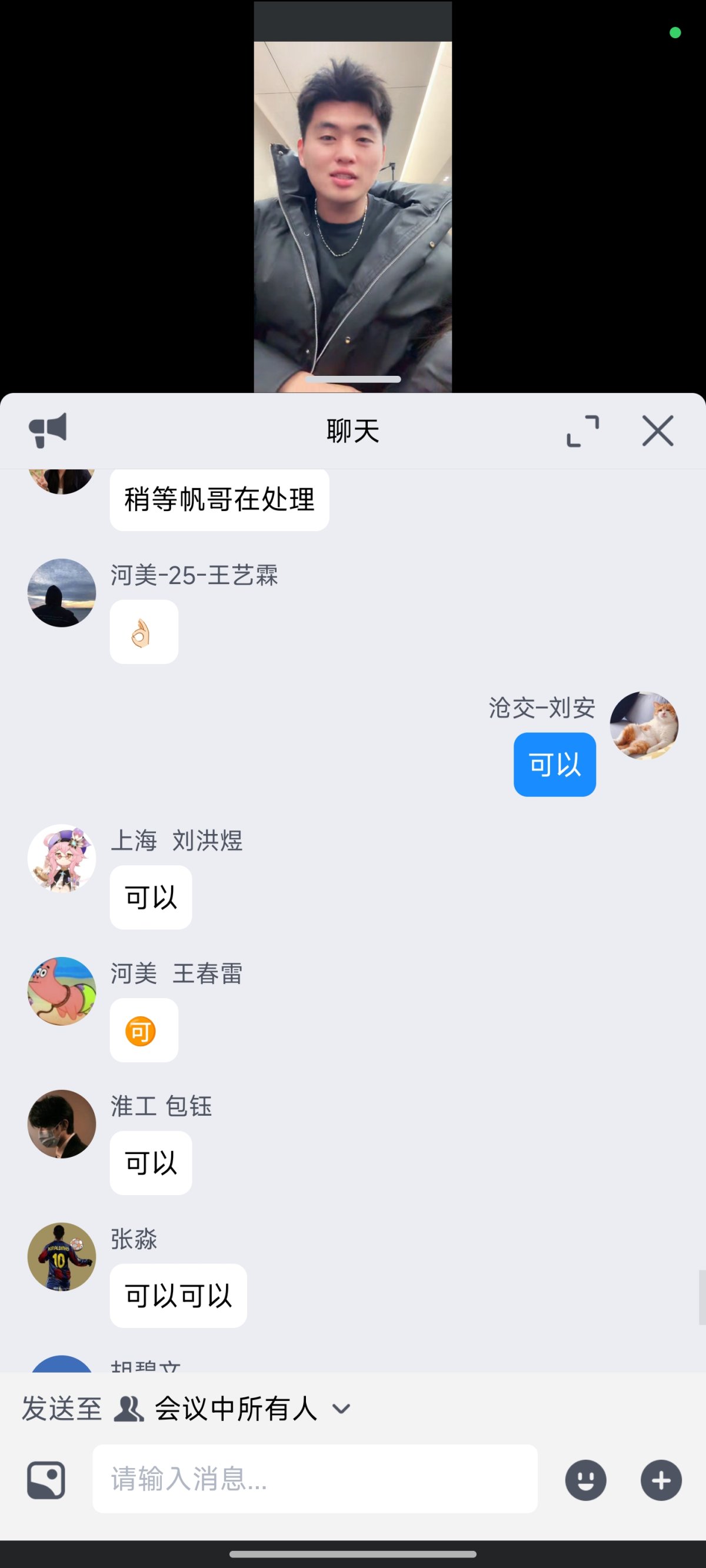
Task: Open the emoji picker
Action: tap(586, 1481)
